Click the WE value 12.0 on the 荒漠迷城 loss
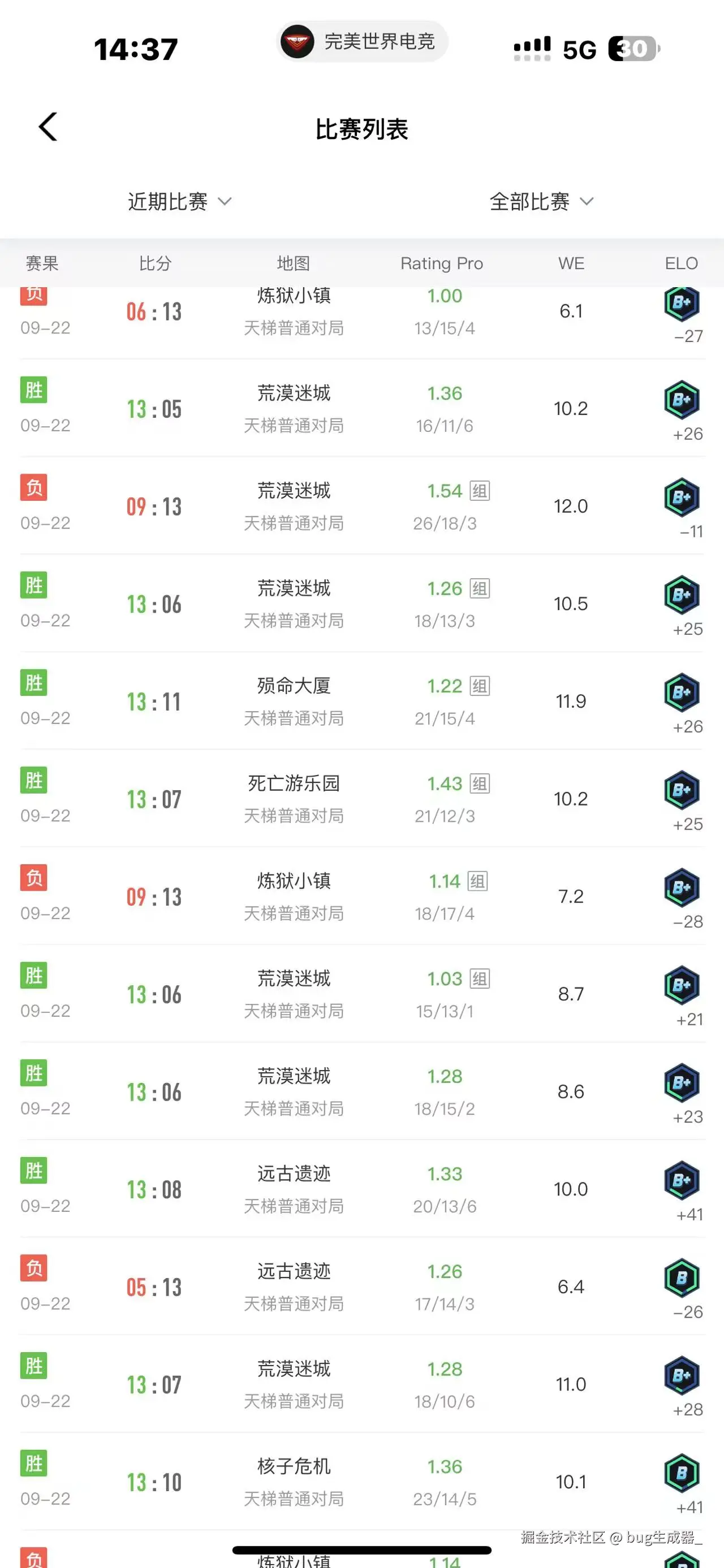The width and height of the screenshot is (724, 1568). tap(571, 506)
